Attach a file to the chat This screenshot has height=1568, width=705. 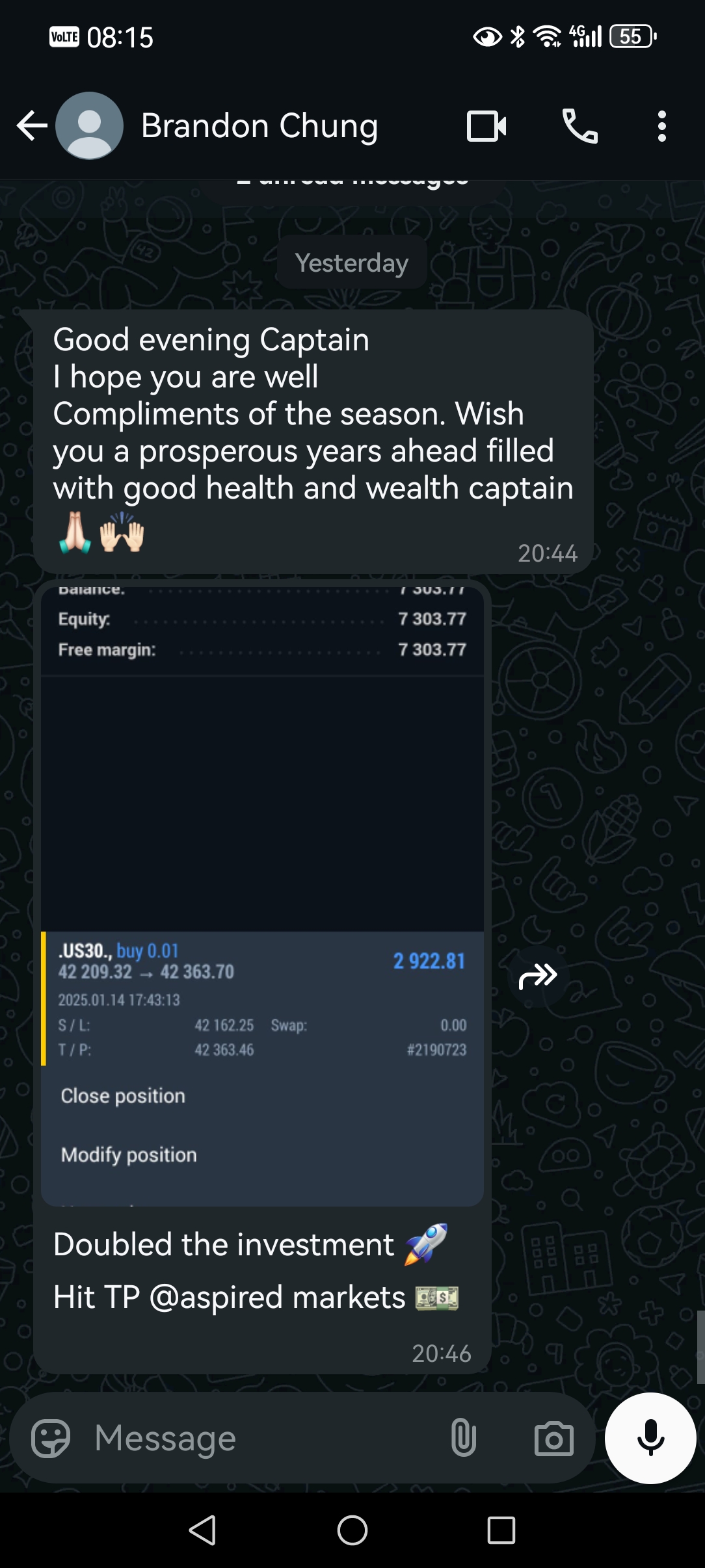click(463, 1438)
